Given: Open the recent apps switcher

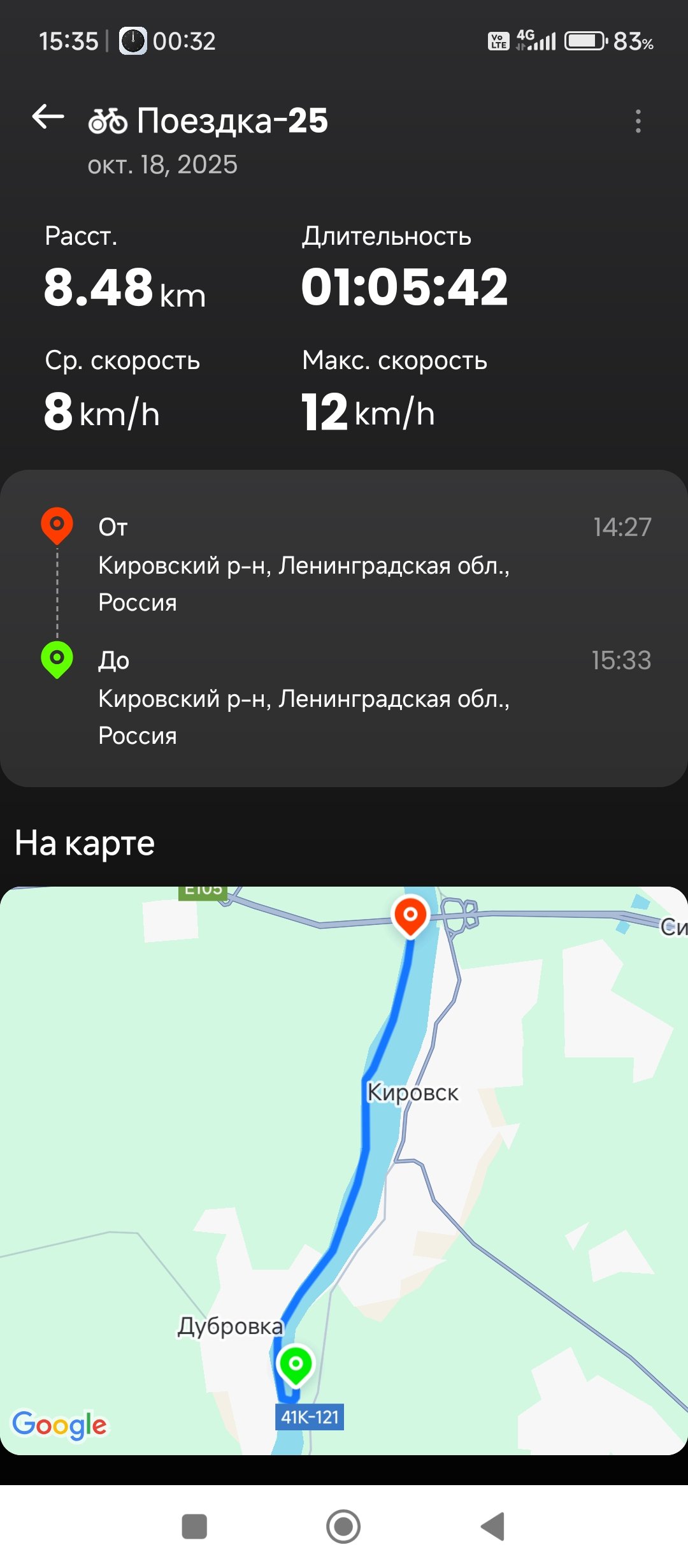Looking at the screenshot, I should pyautogui.click(x=194, y=1527).
